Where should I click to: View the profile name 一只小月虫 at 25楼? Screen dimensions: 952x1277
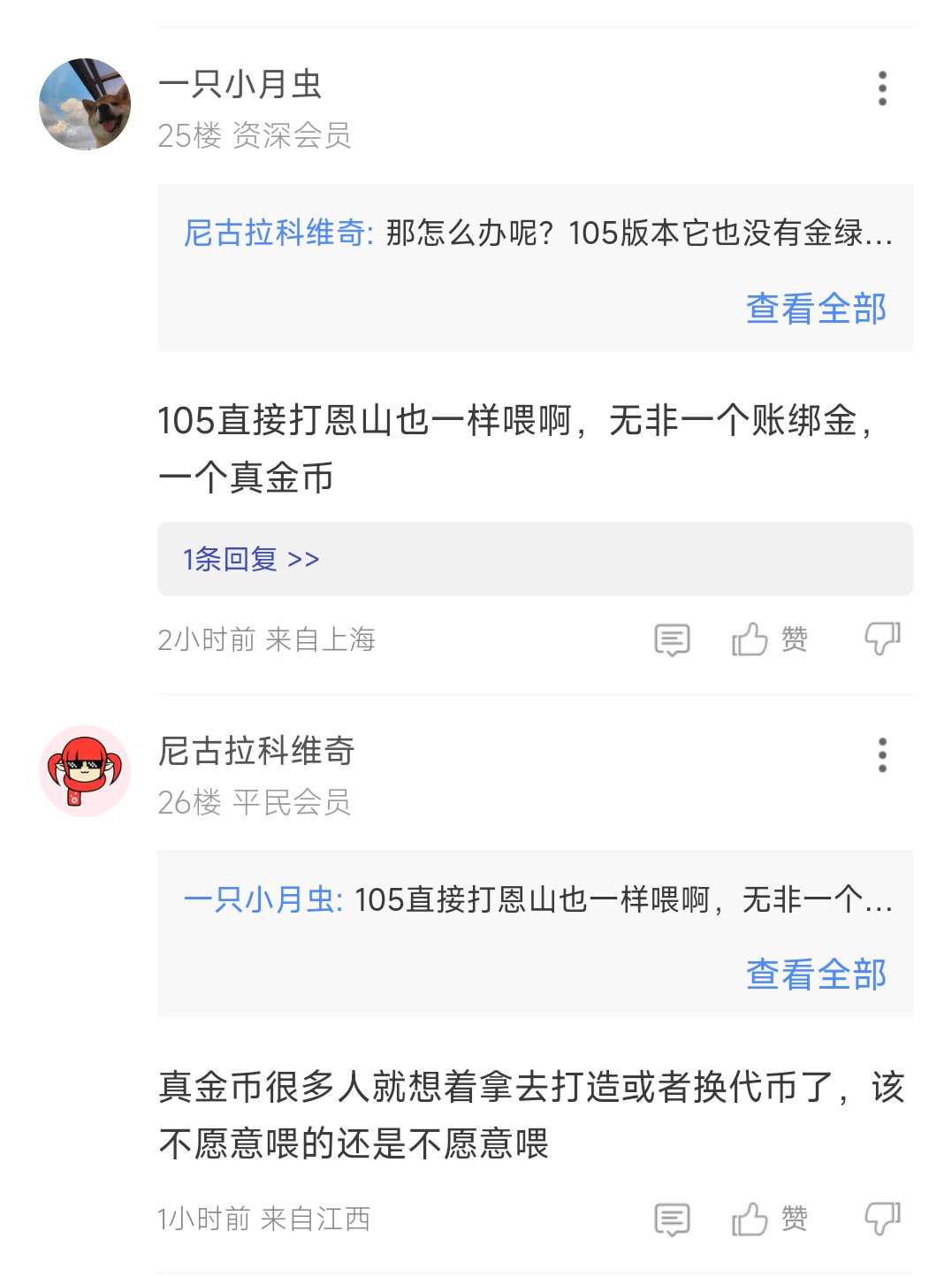tap(240, 84)
